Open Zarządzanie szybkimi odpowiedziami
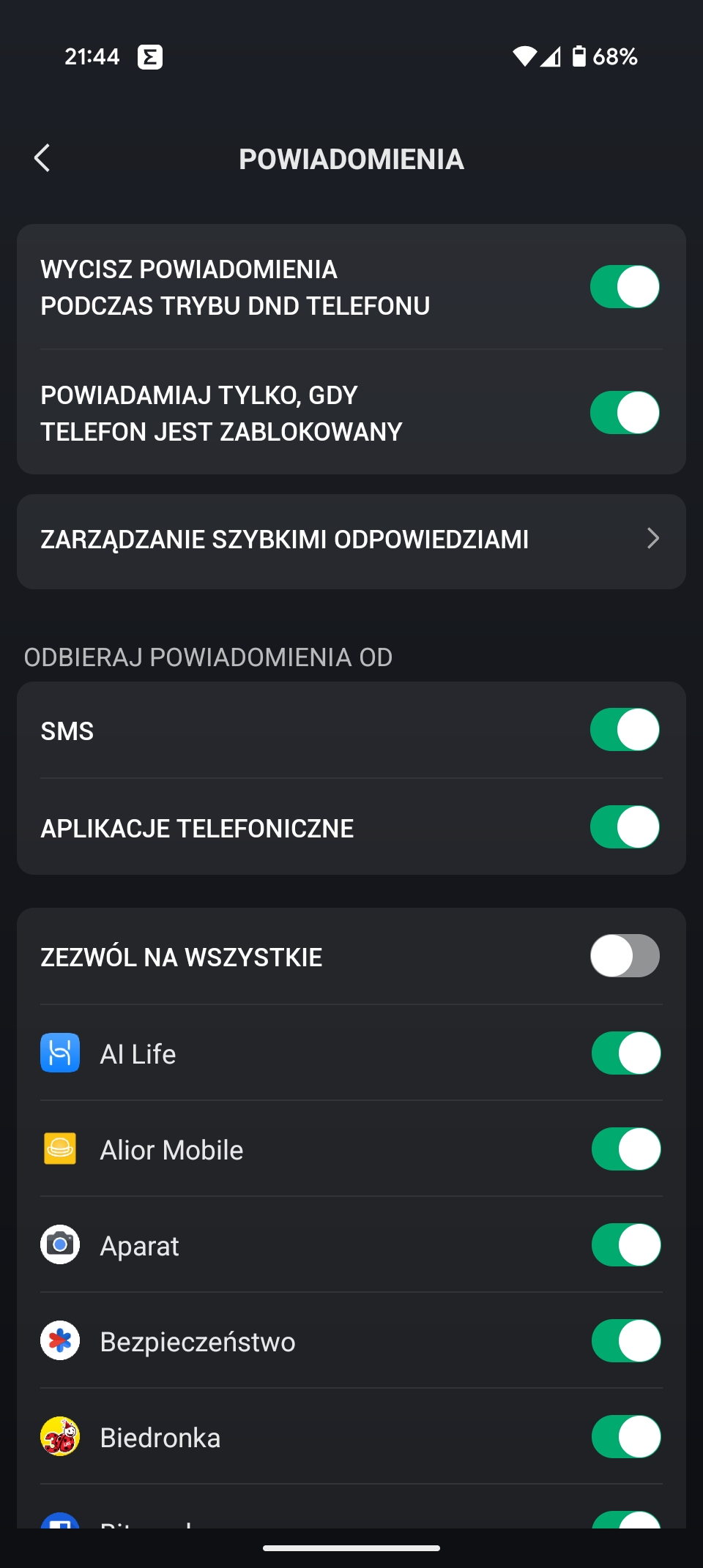703x1568 pixels. click(351, 540)
